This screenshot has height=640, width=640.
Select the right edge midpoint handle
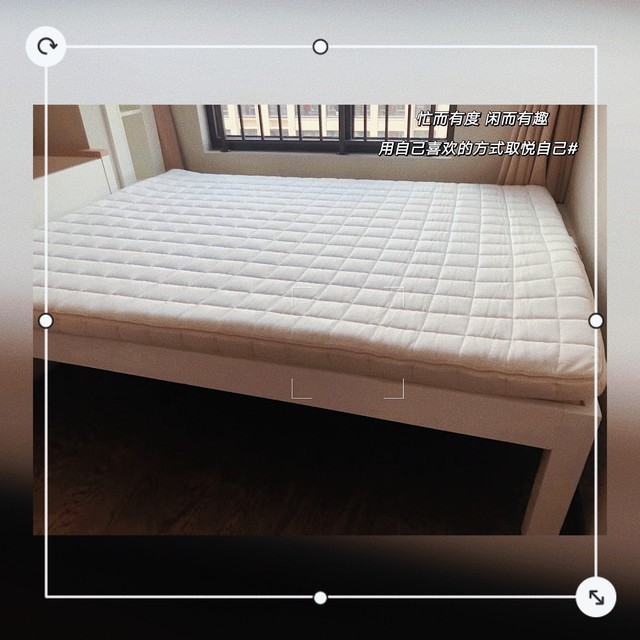click(x=596, y=320)
